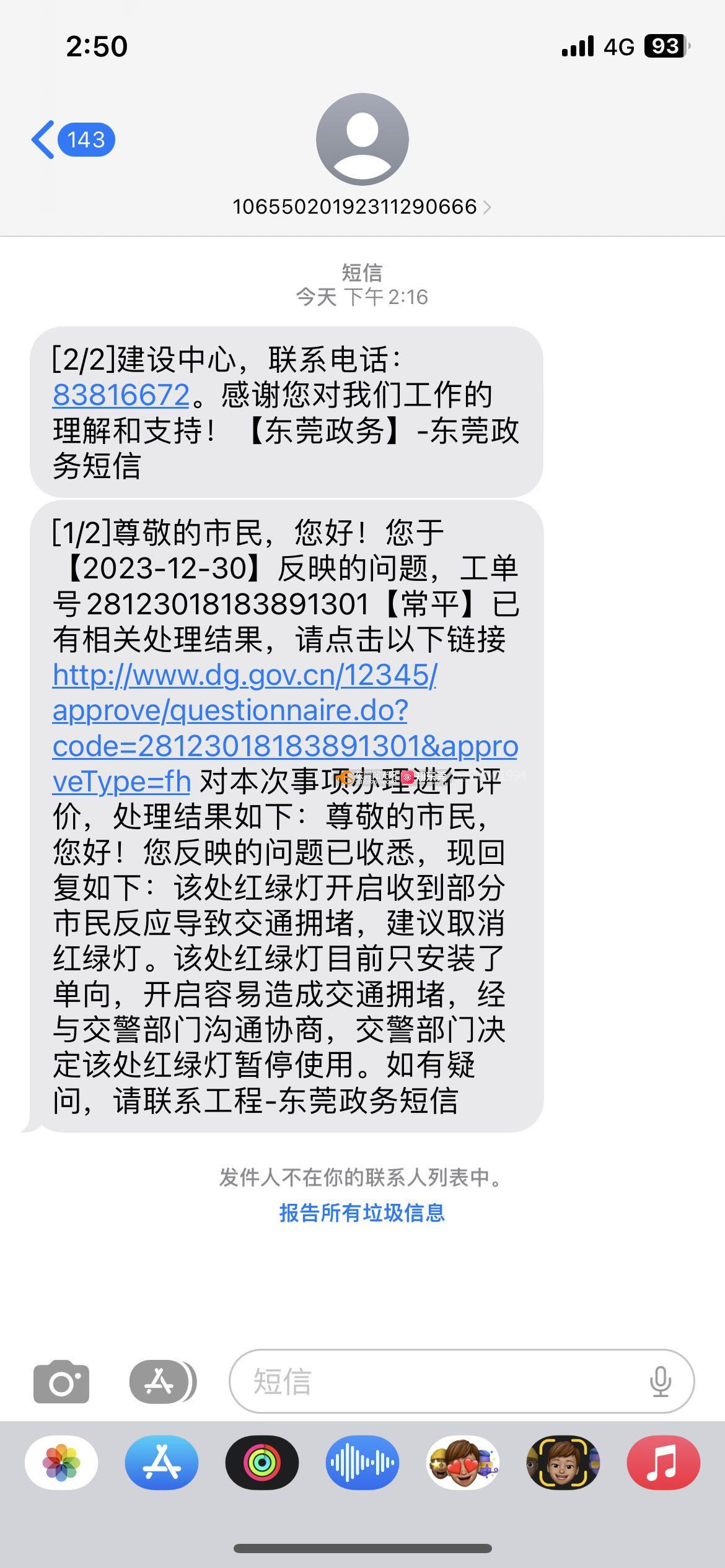Open the Fitness activity rings app
This screenshot has width=725, height=1568.
pos(262,1463)
